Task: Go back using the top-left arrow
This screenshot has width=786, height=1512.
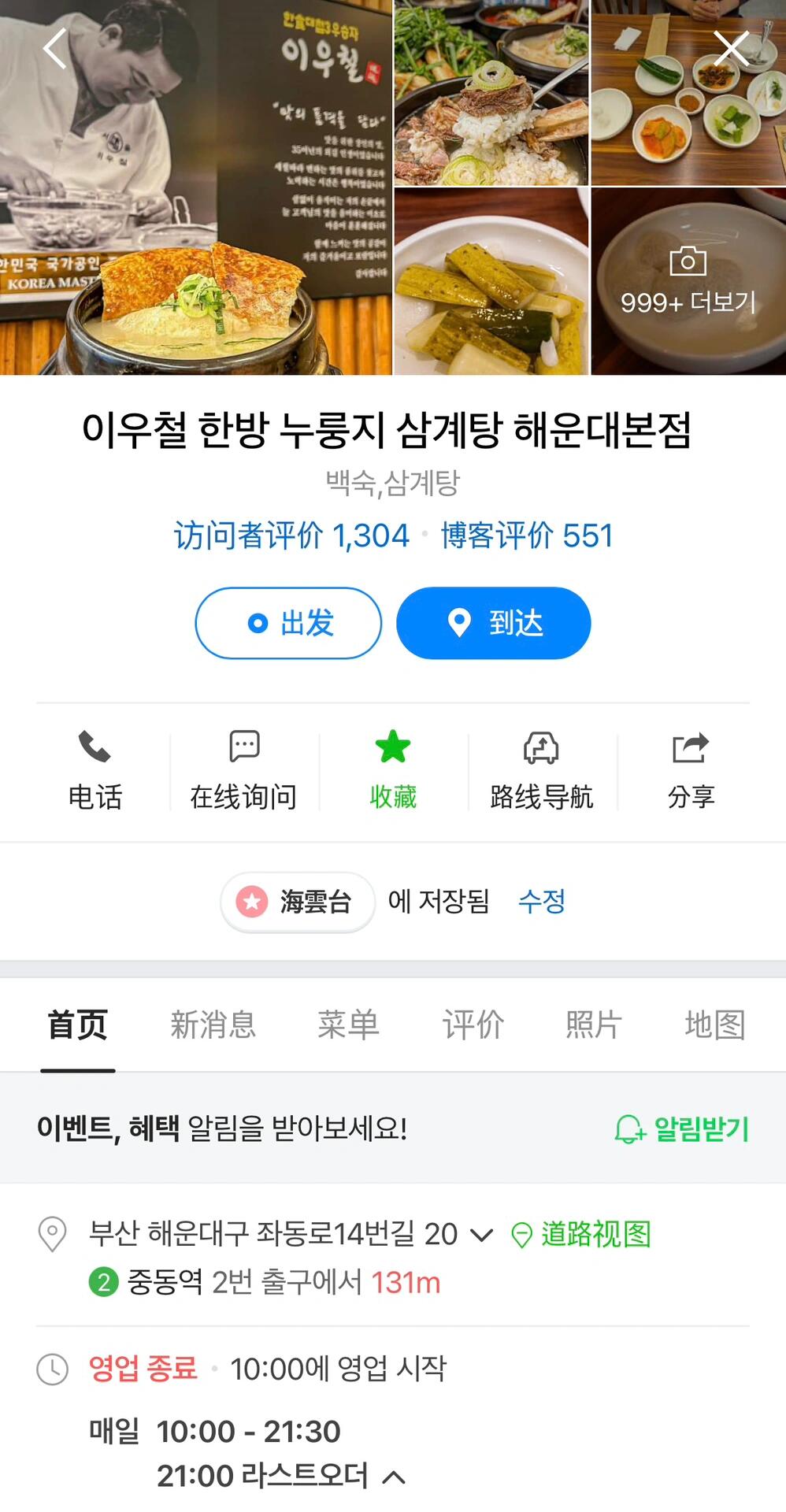Action: click(x=55, y=49)
